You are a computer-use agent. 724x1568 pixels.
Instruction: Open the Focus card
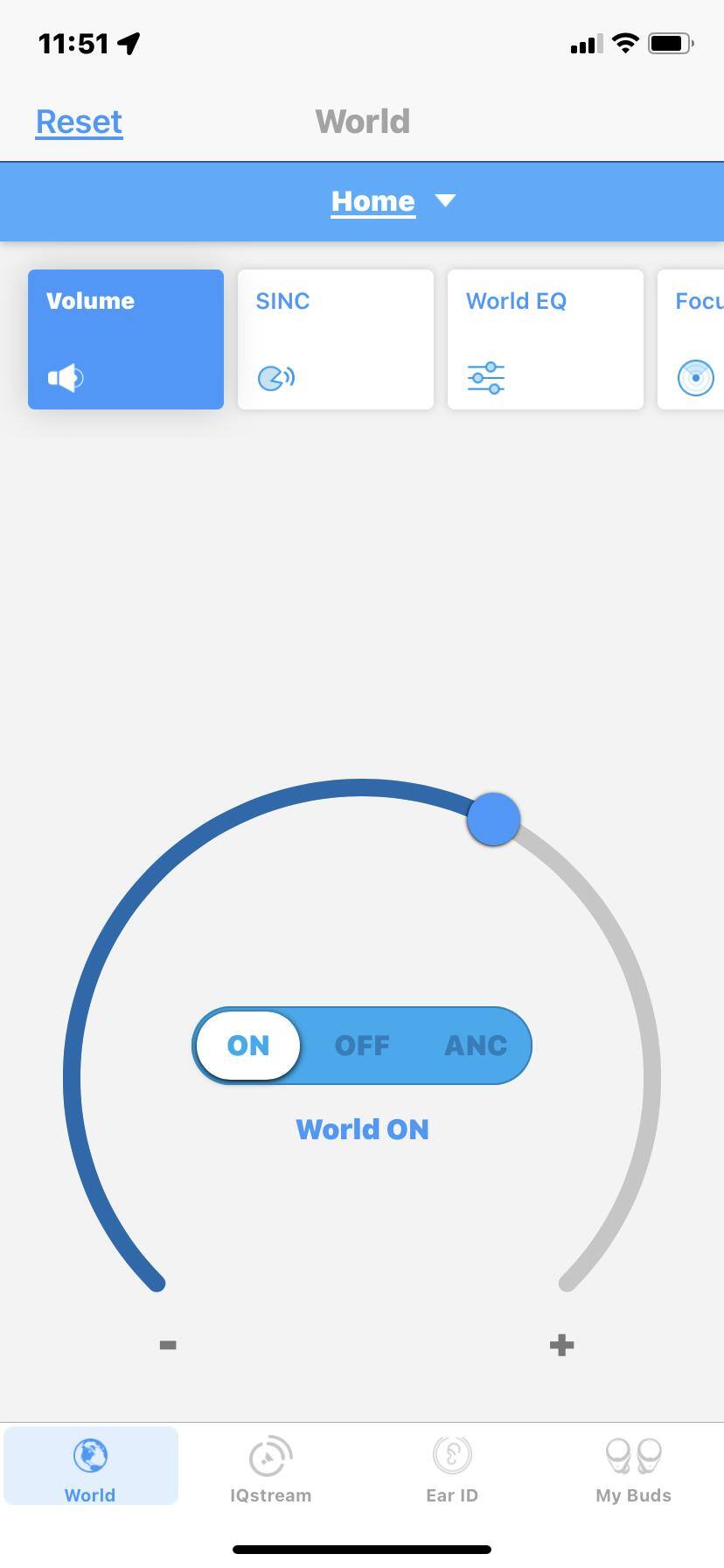pos(693,339)
